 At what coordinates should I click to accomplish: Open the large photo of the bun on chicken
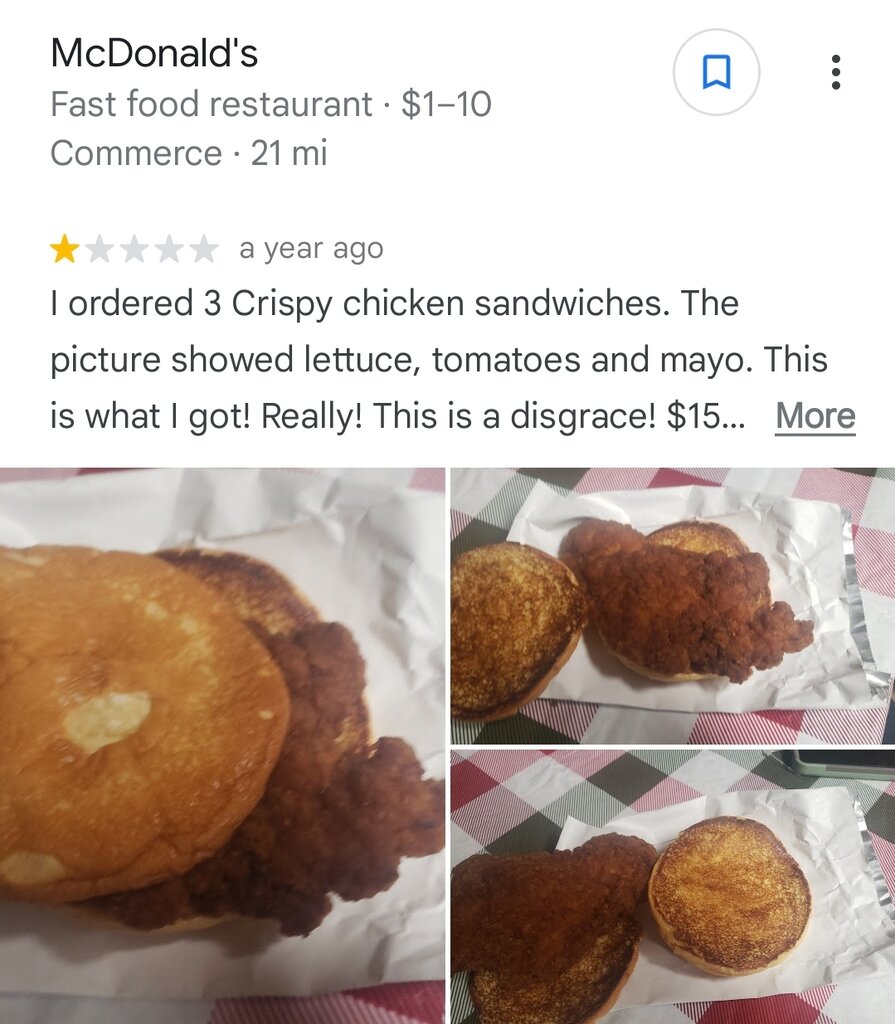pos(222,745)
